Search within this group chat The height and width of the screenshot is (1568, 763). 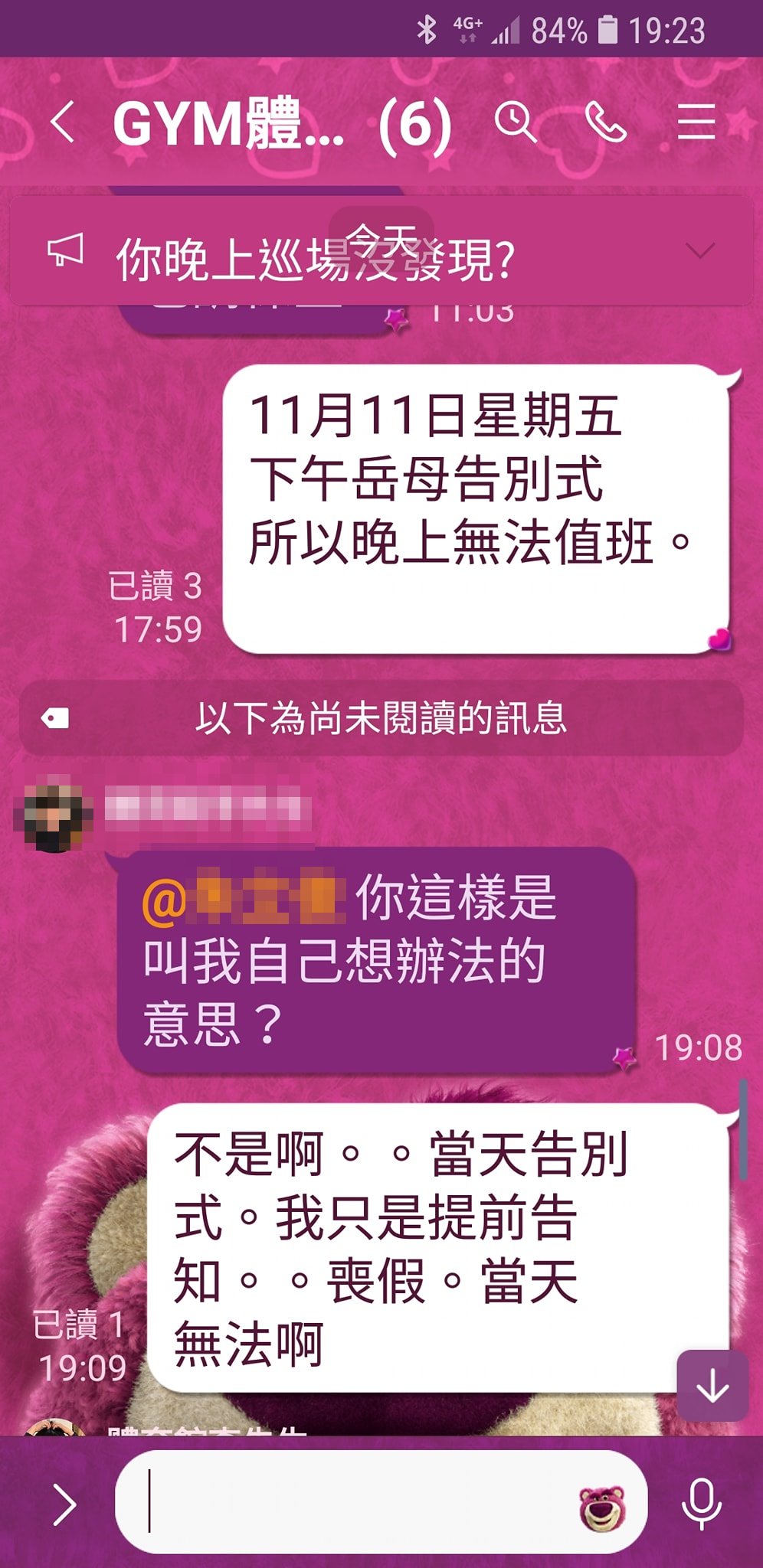[515, 122]
